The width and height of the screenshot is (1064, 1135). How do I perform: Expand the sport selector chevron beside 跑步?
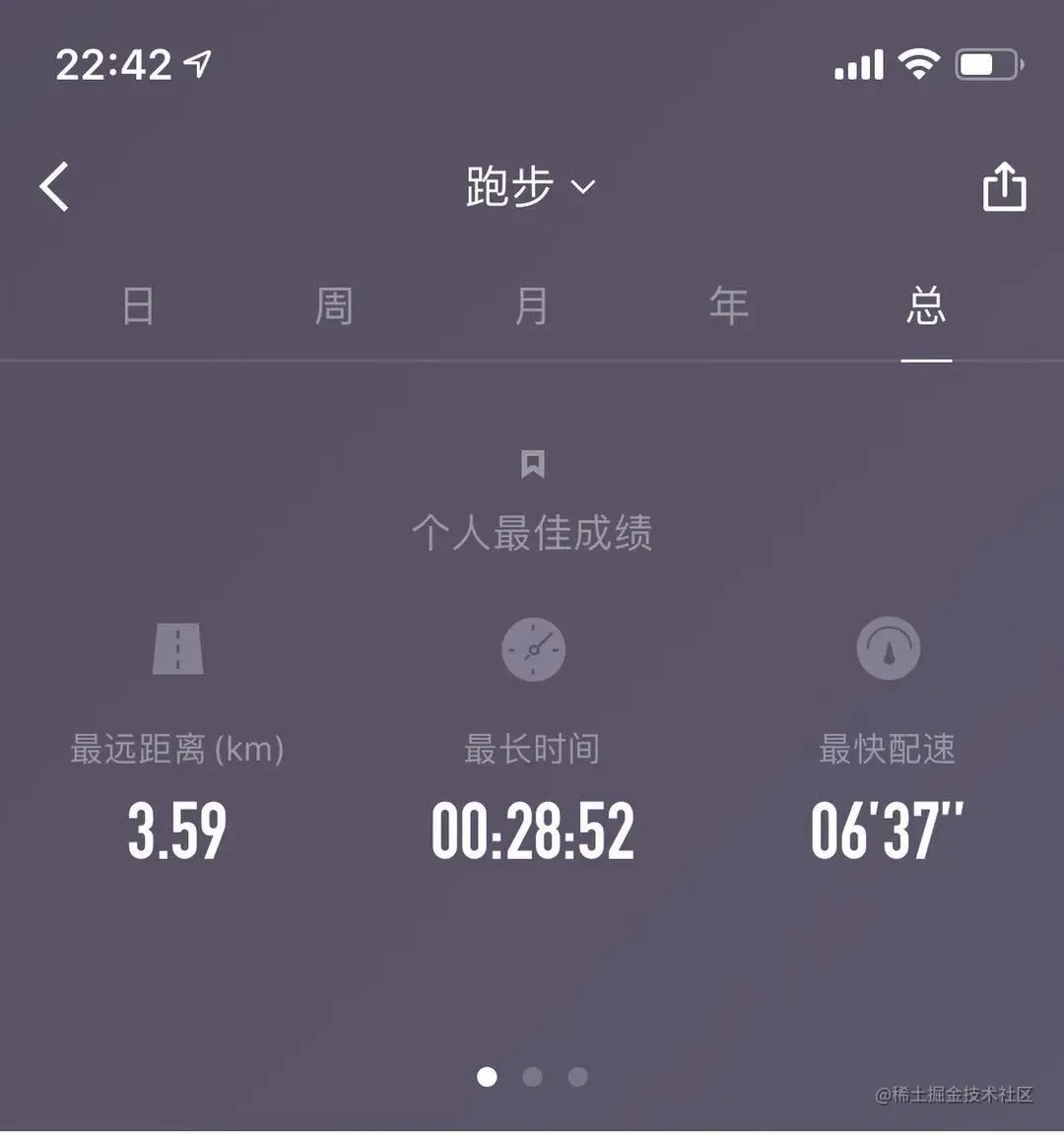point(583,189)
